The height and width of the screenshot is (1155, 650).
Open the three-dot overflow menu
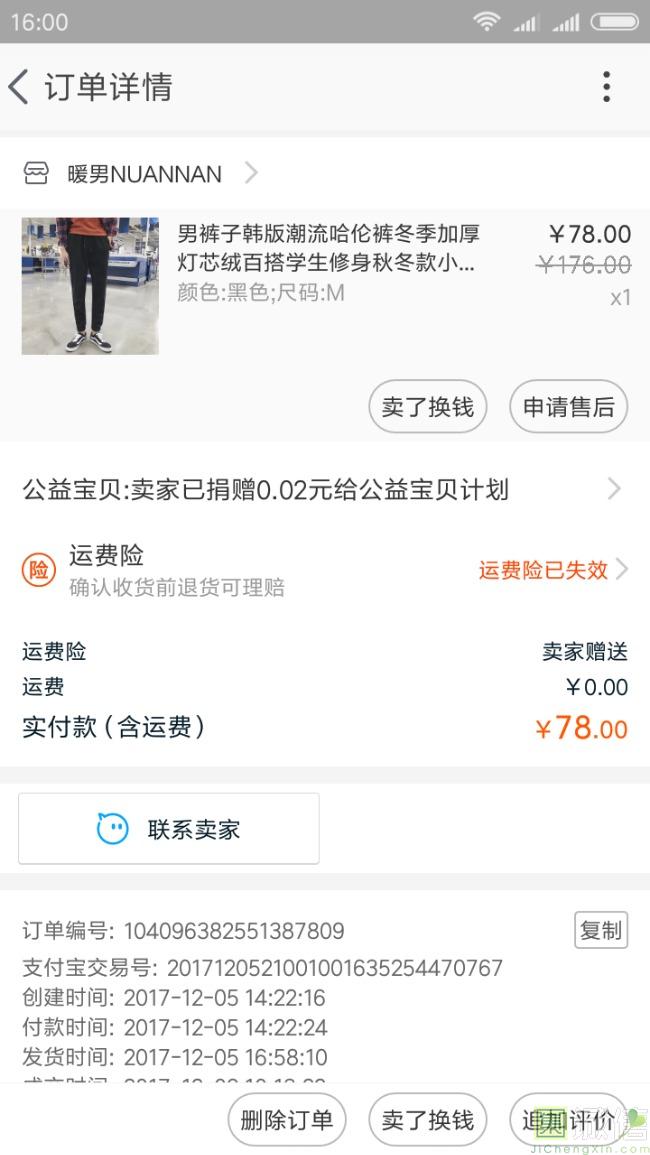tap(606, 87)
